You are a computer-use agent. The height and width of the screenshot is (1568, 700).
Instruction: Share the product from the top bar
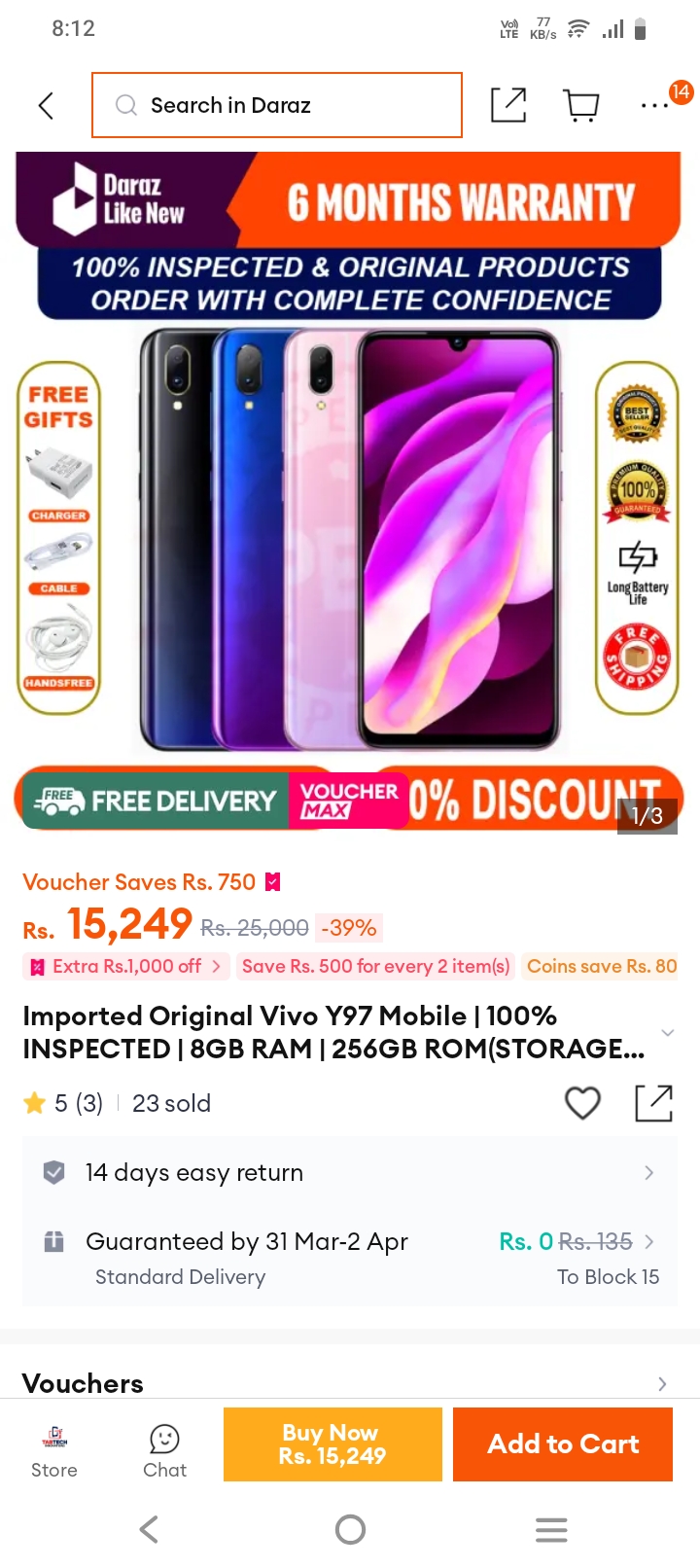508,105
